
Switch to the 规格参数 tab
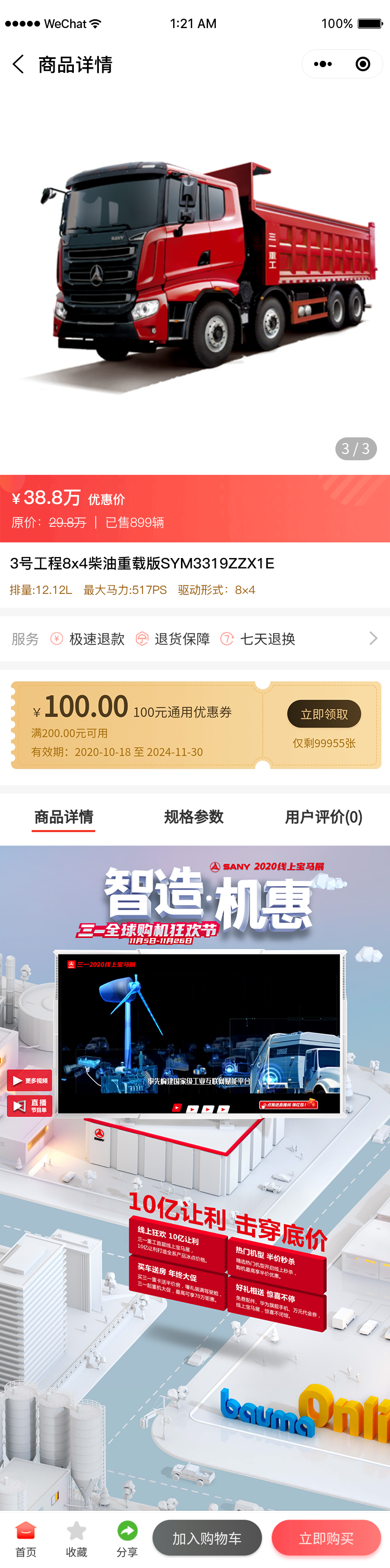pos(193,817)
